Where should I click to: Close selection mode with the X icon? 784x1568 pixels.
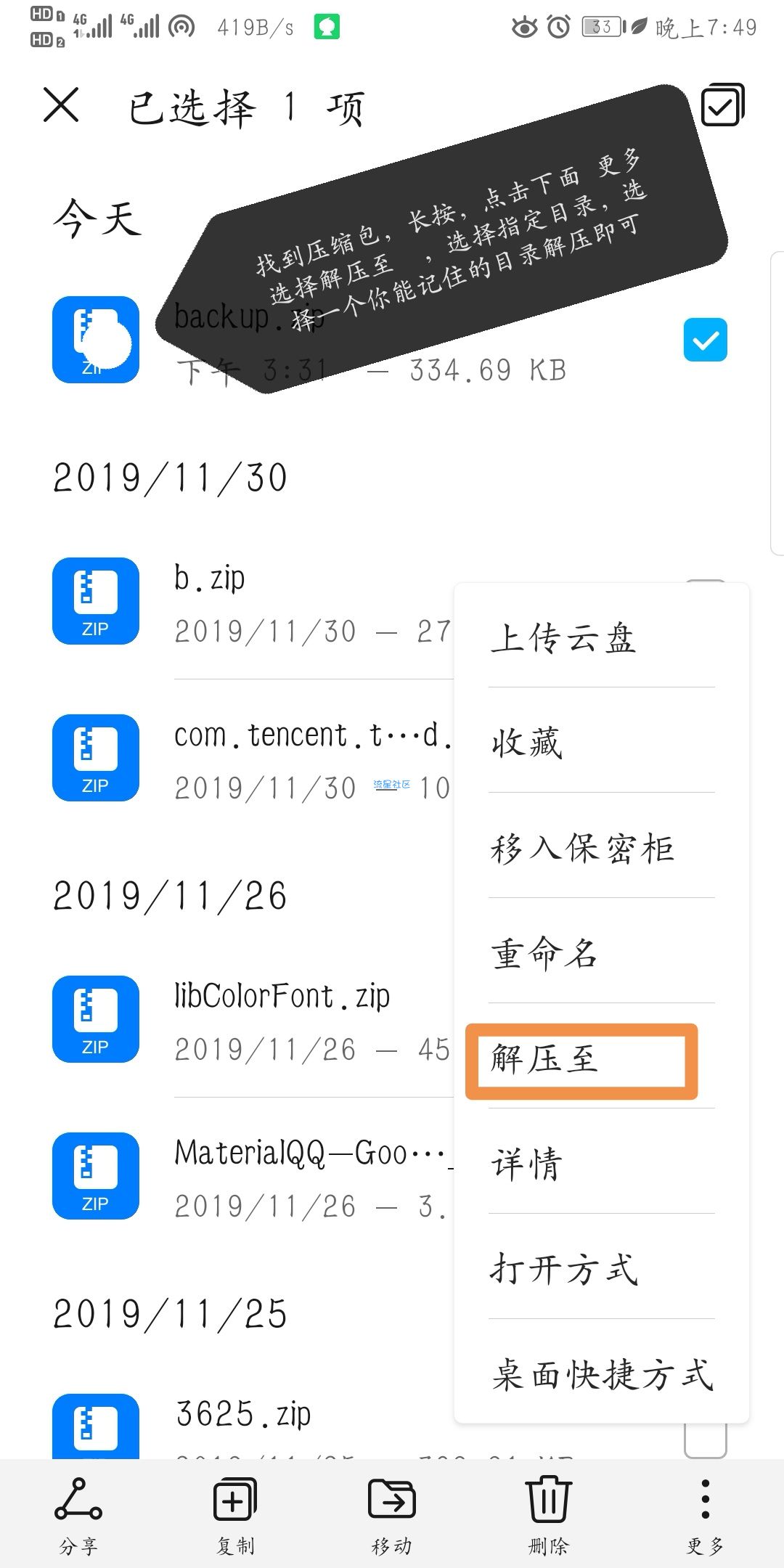pyautogui.click(x=61, y=105)
